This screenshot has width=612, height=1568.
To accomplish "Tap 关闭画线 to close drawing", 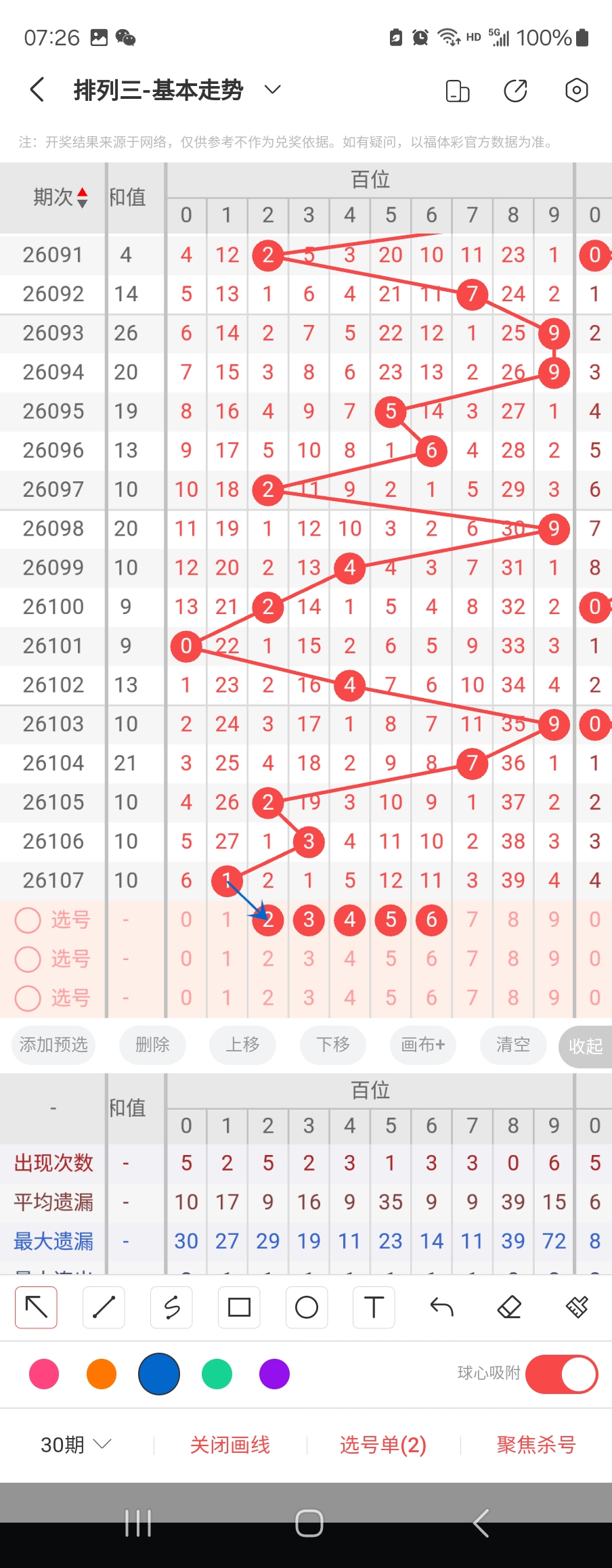I will click(x=230, y=1445).
